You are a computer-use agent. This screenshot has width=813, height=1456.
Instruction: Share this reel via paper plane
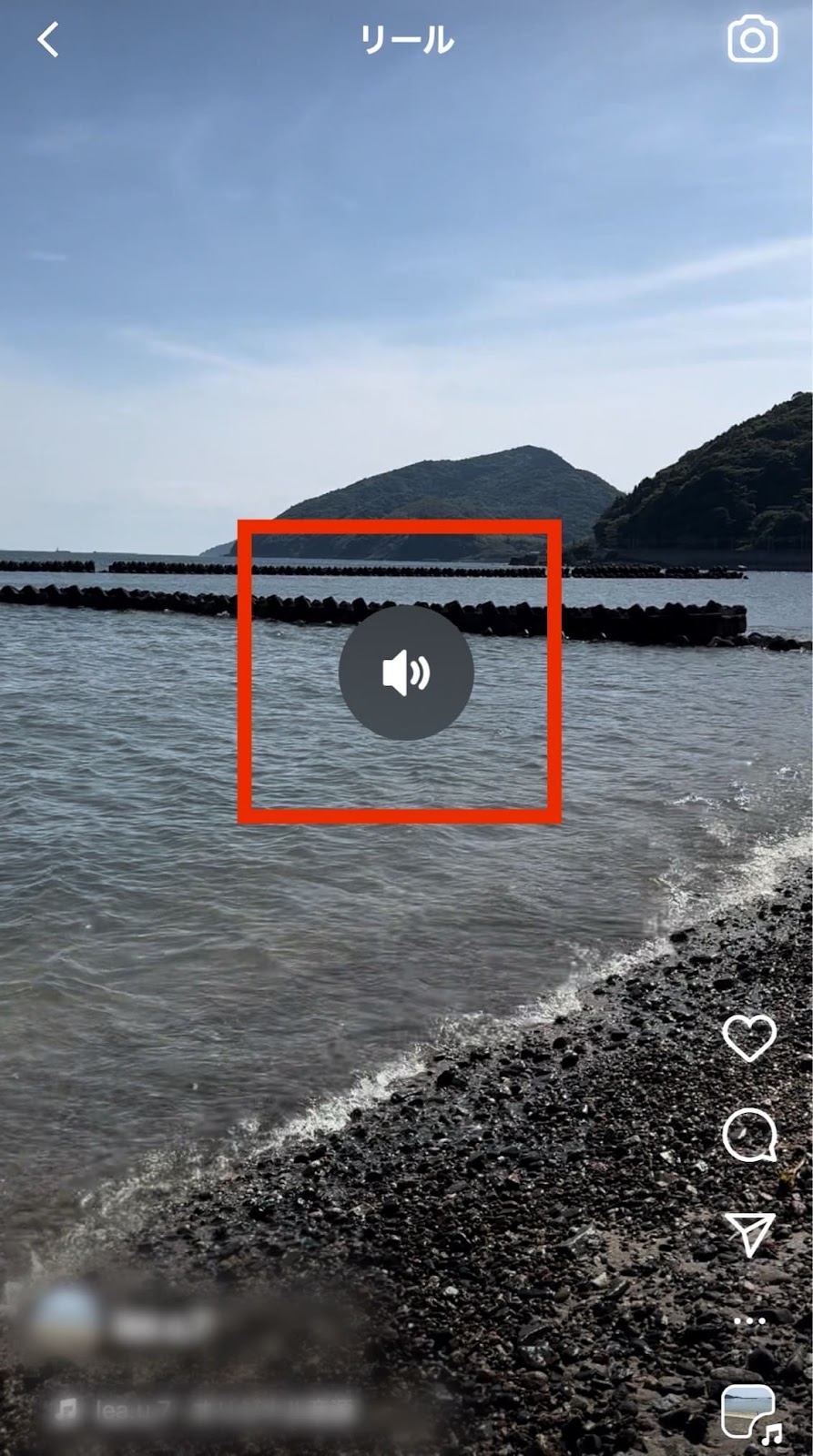(749, 1233)
